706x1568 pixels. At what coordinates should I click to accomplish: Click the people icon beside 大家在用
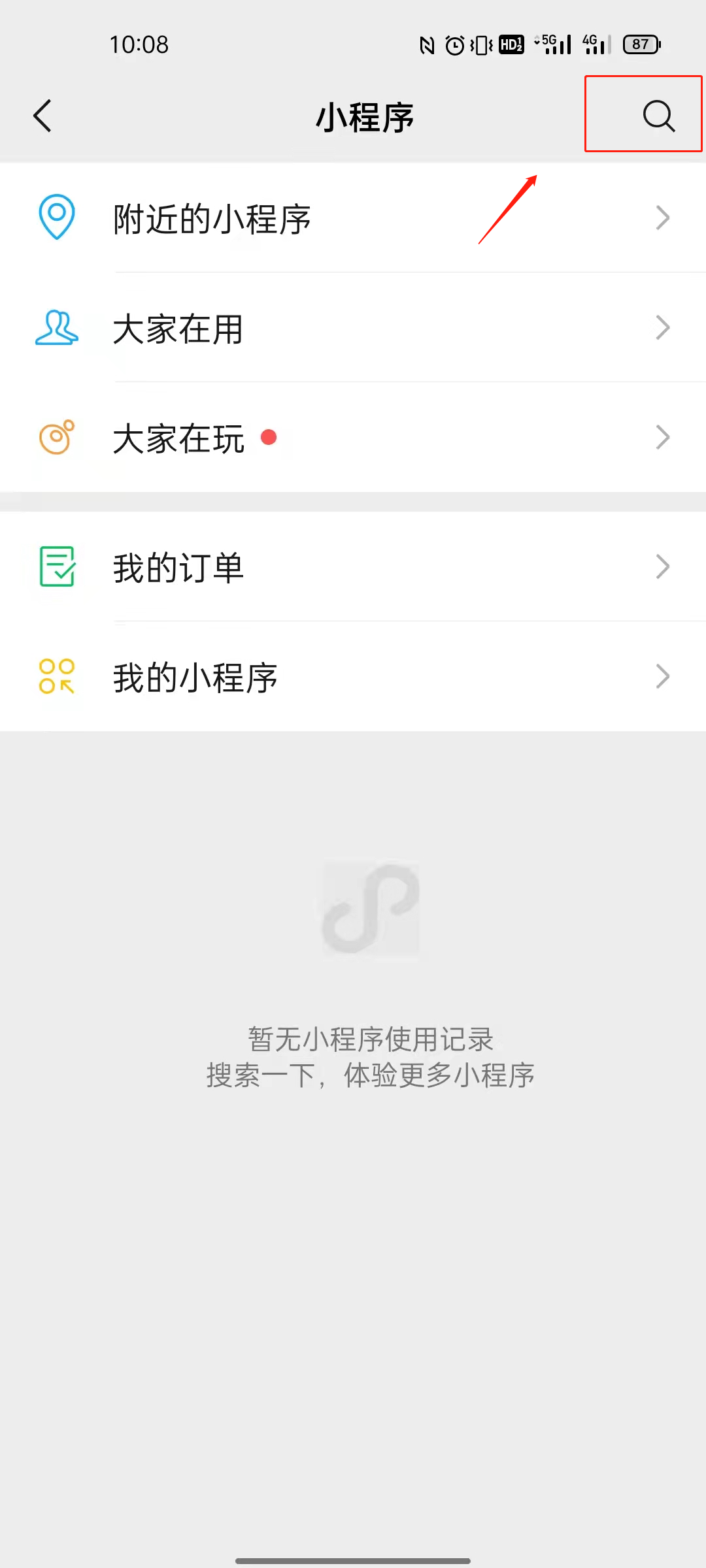[x=57, y=329]
